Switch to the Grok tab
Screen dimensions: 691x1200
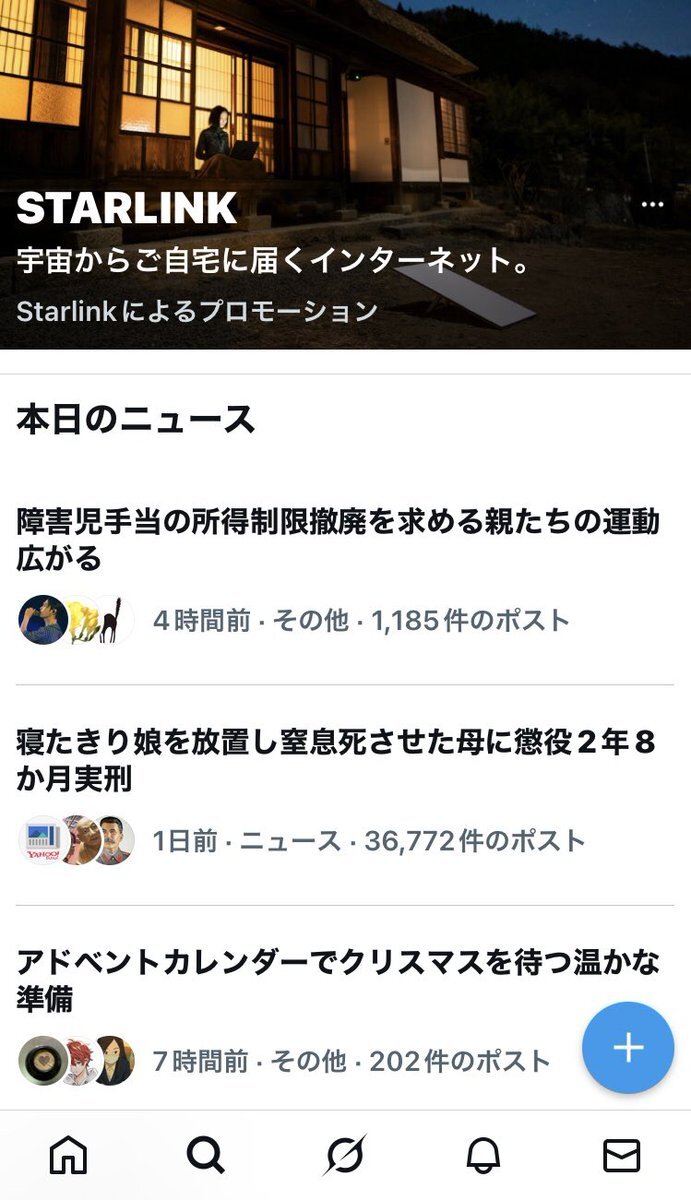[x=345, y=1156]
